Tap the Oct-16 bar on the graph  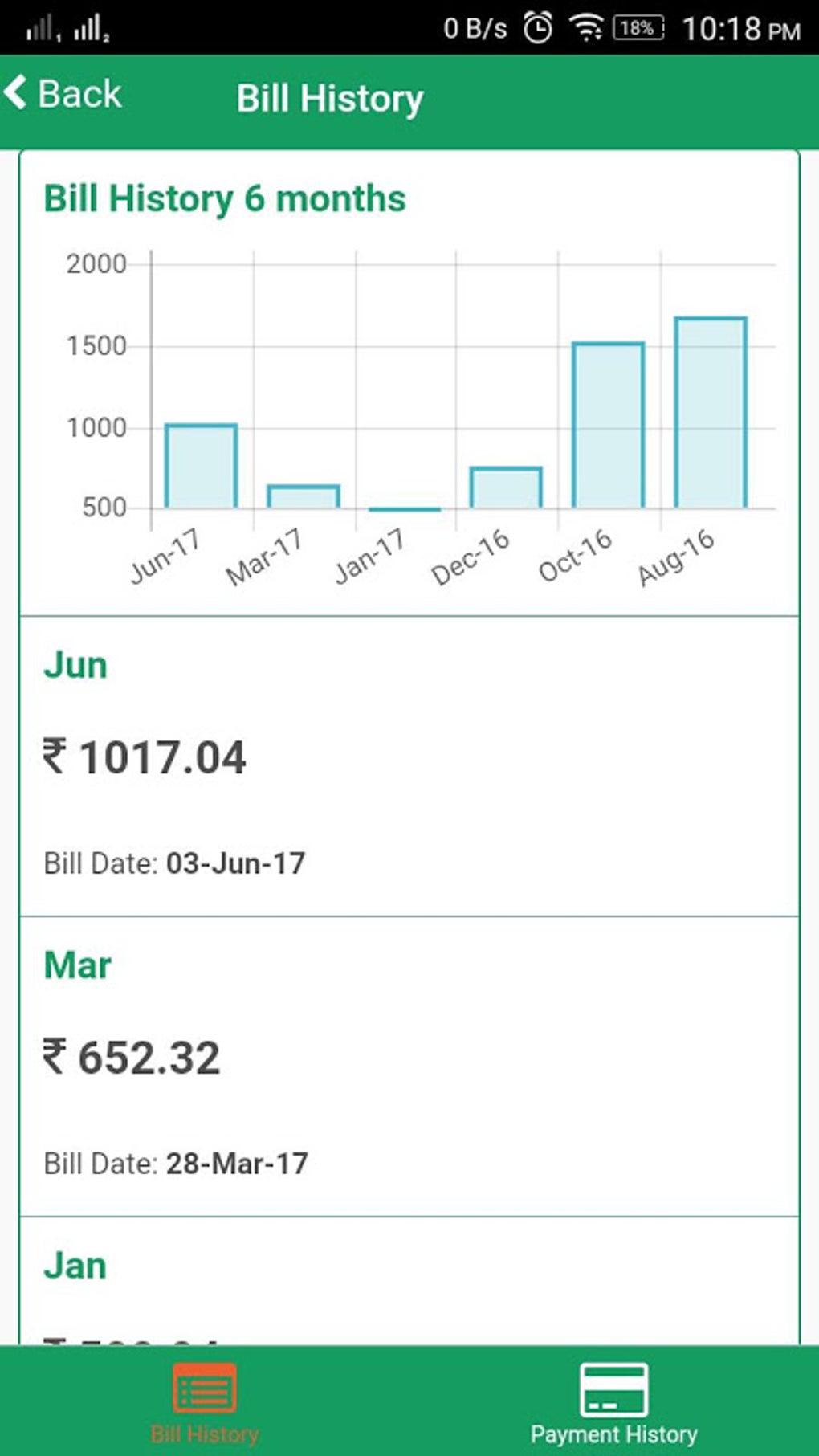click(608, 426)
